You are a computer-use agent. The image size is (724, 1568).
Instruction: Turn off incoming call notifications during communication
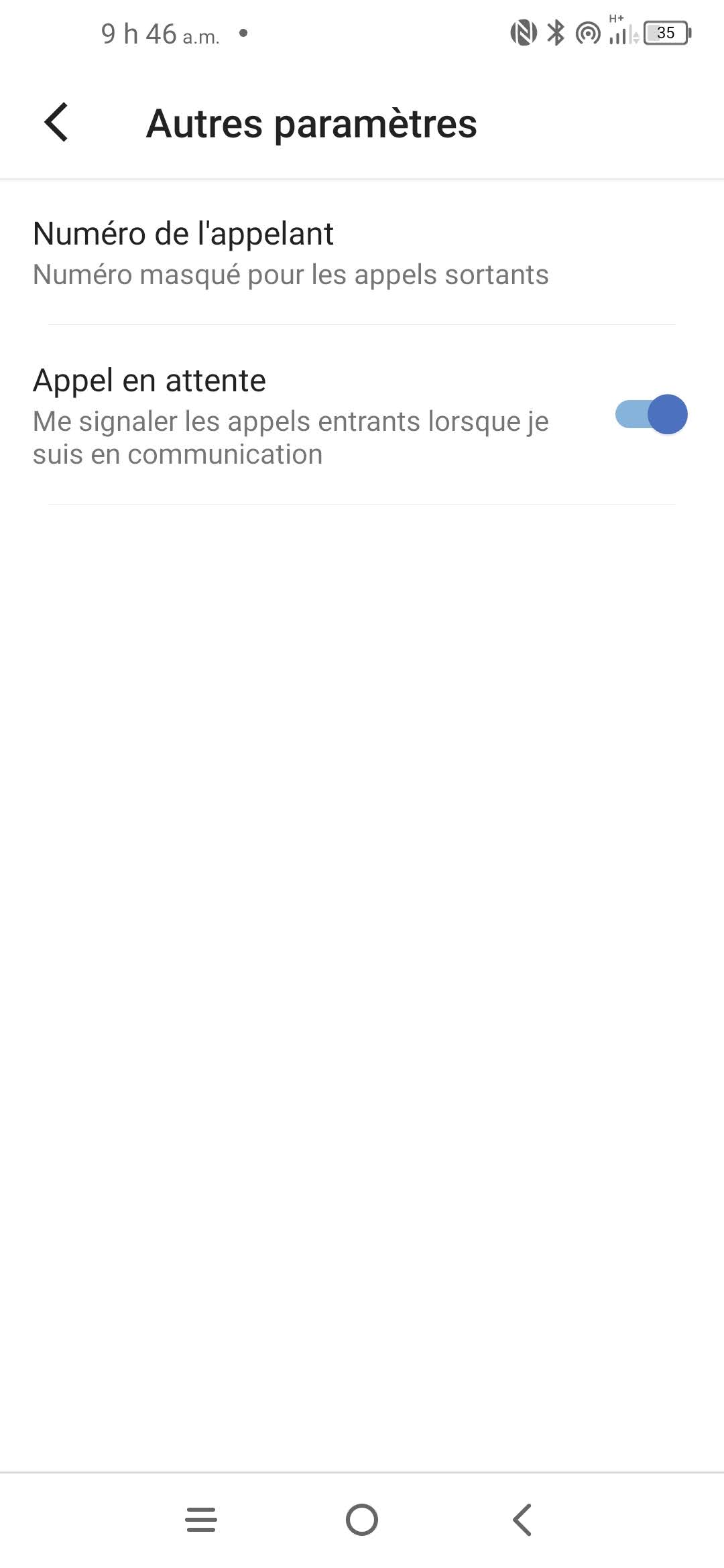(x=652, y=414)
